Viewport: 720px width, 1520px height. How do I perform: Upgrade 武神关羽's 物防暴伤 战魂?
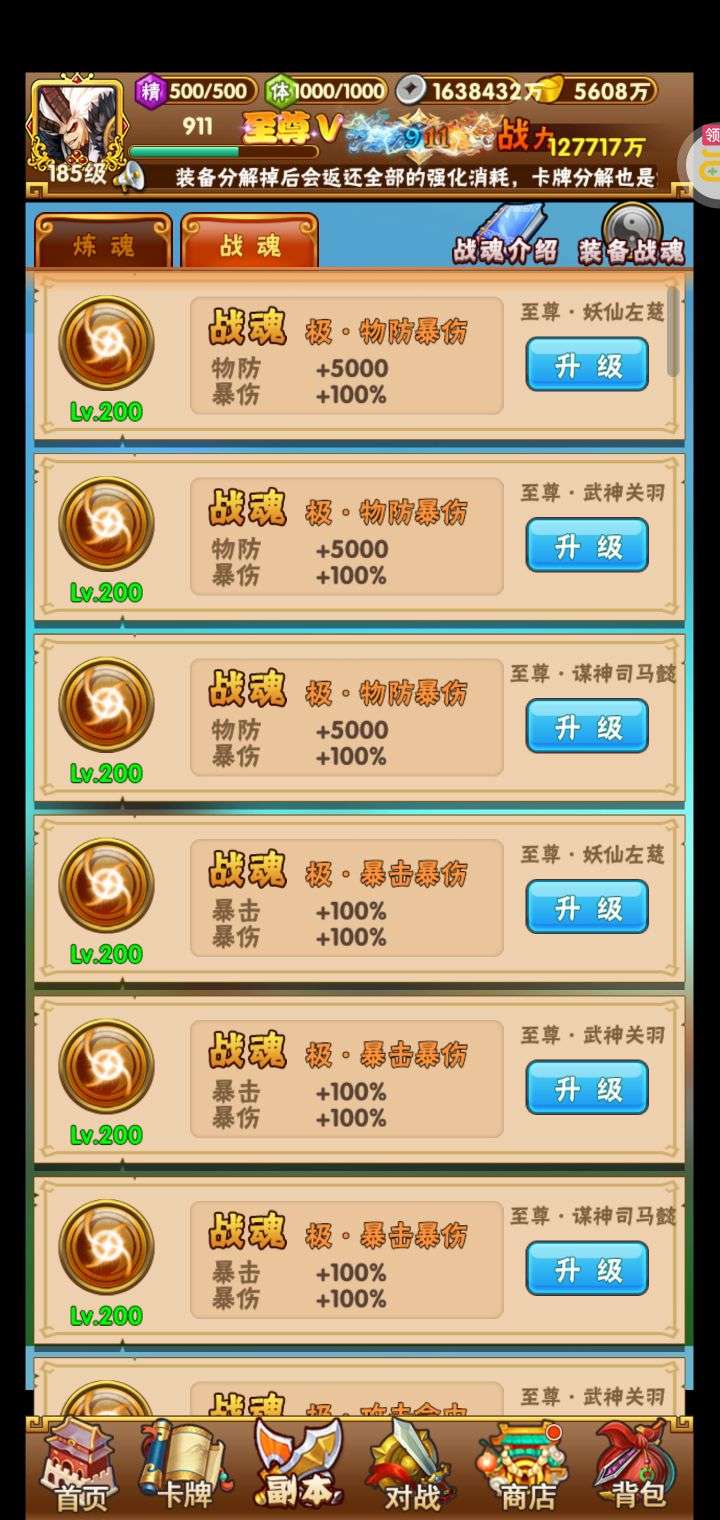587,546
